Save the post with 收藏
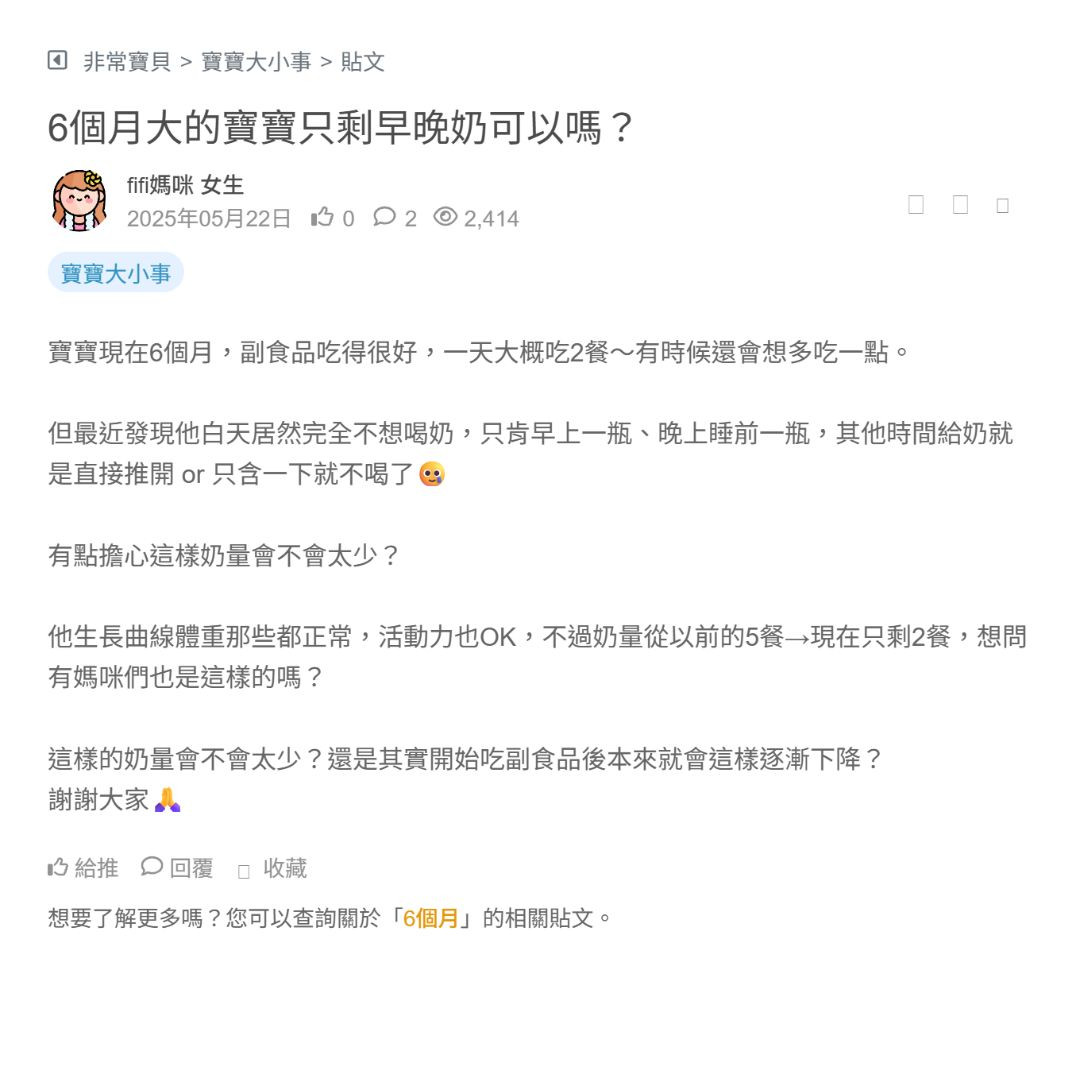Image resolution: width=1080 pixels, height=1080 pixels. tap(273, 869)
